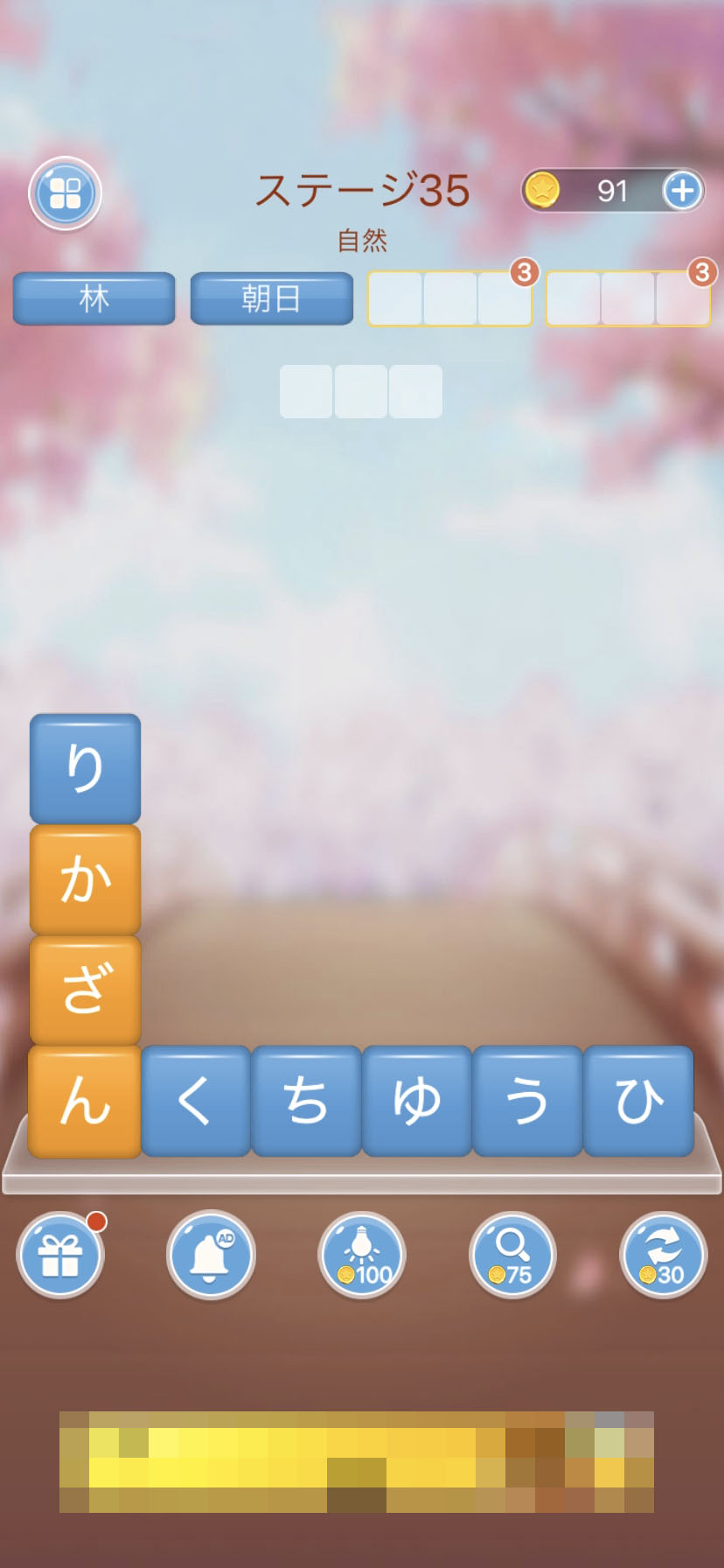The image size is (724, 1568).
Task: Open the stage menu grid icon
Action: click(66, 193)
